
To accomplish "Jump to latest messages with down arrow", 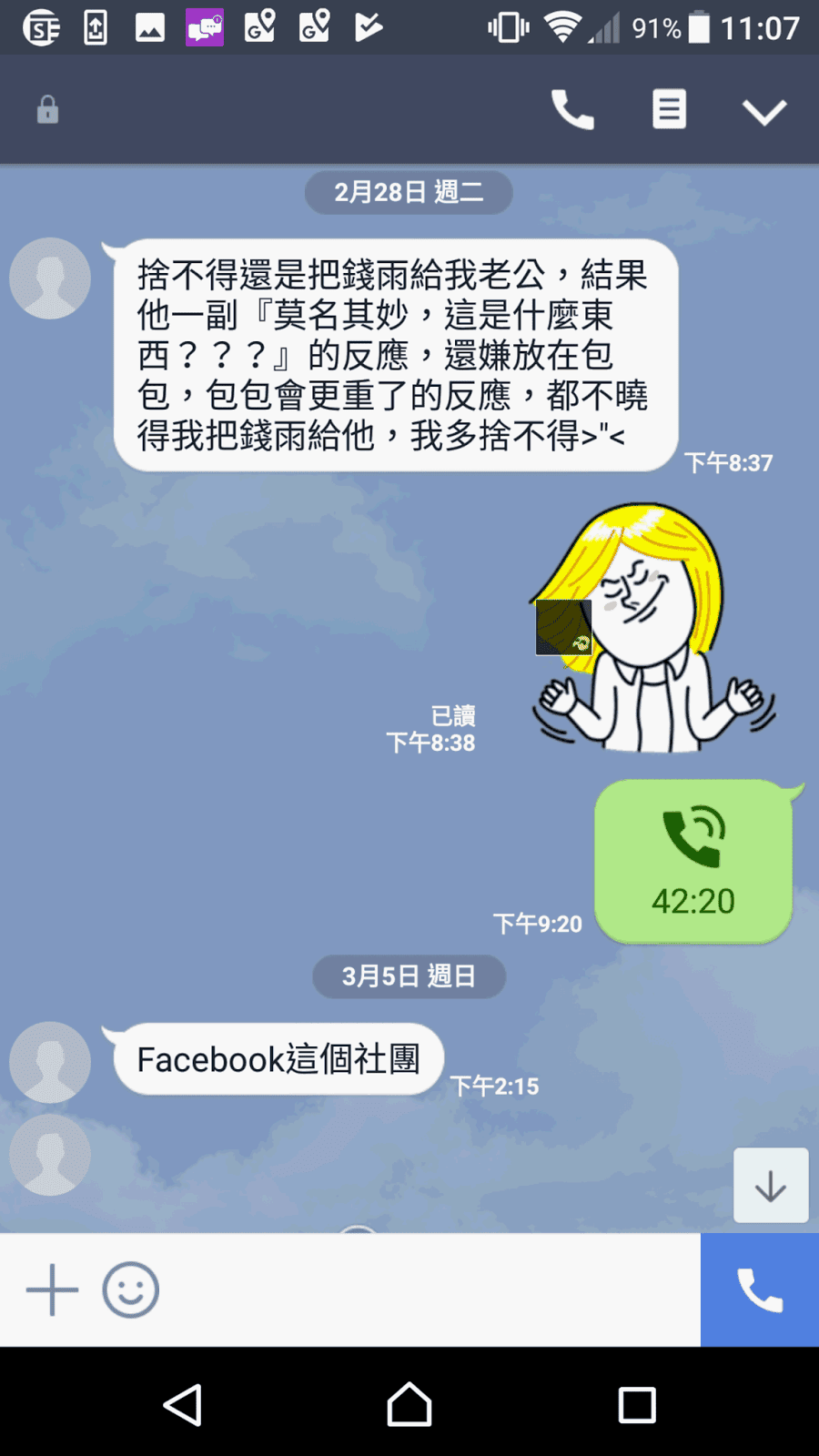I will 771,1186.
